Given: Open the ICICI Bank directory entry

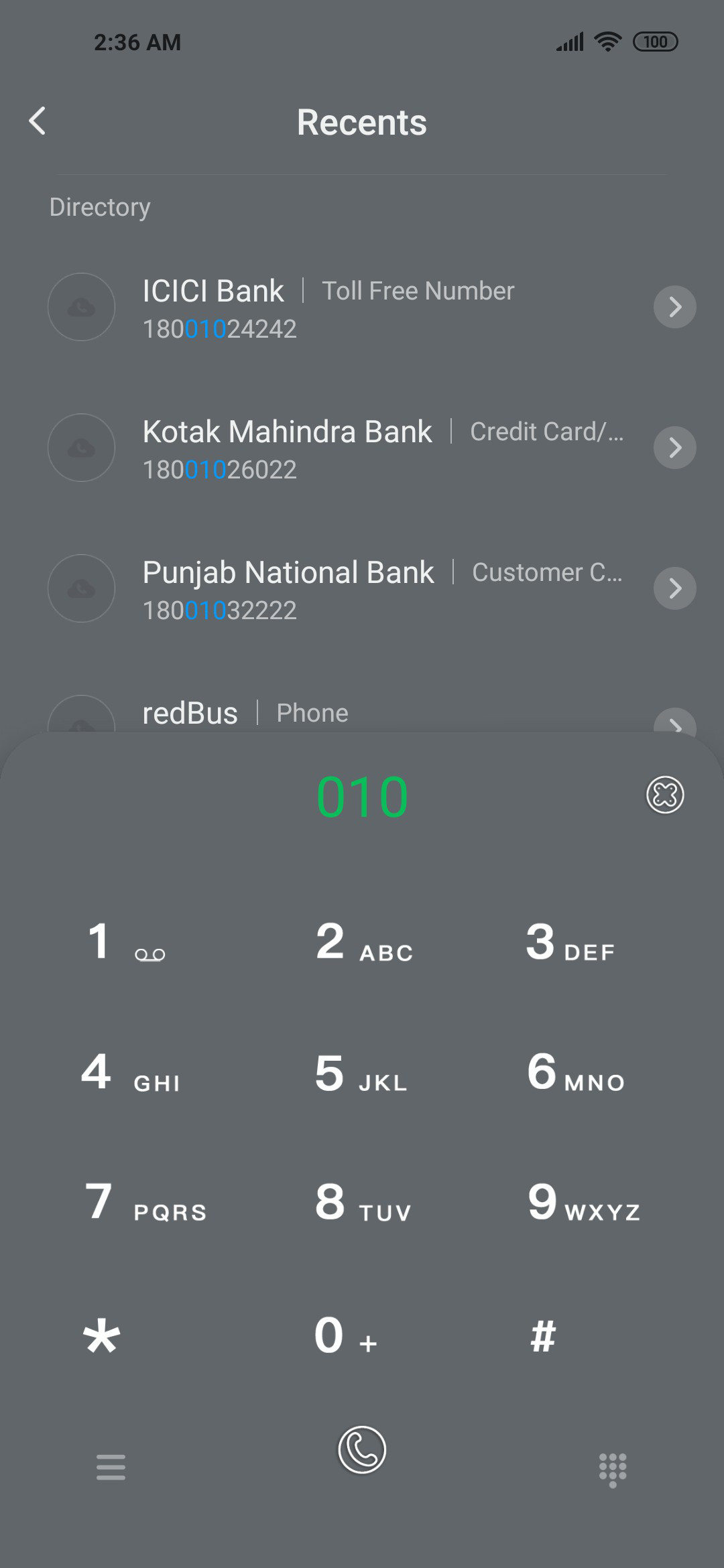Looking at the screenshot, I should point(362,308).
